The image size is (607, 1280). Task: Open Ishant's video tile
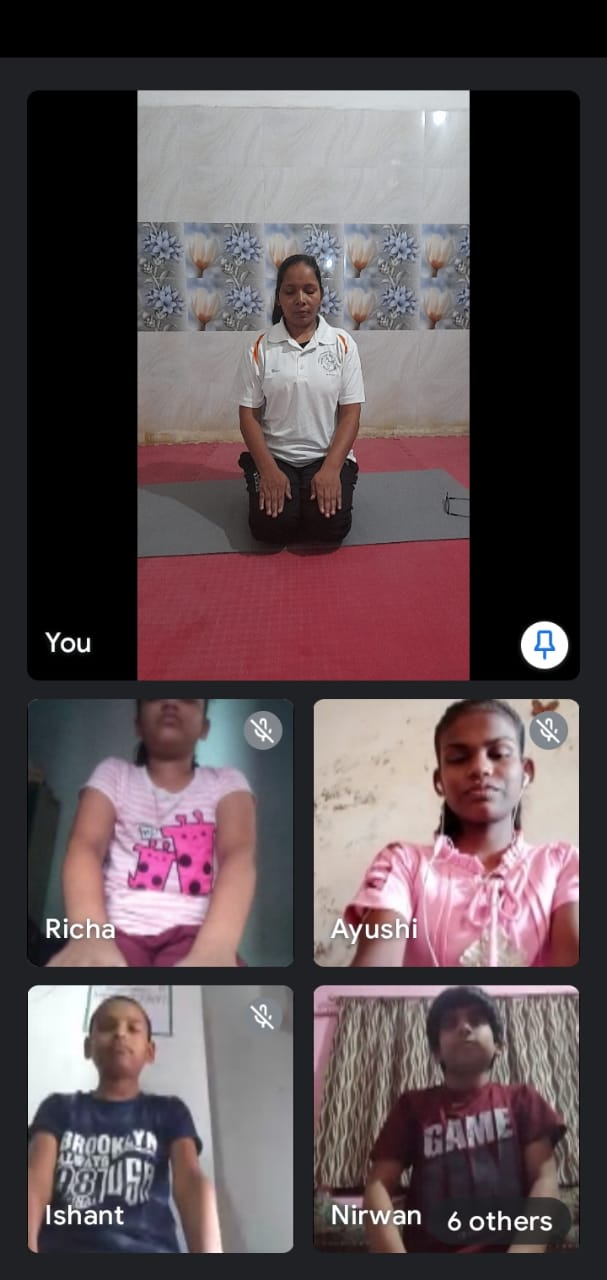pos(160,1118)
